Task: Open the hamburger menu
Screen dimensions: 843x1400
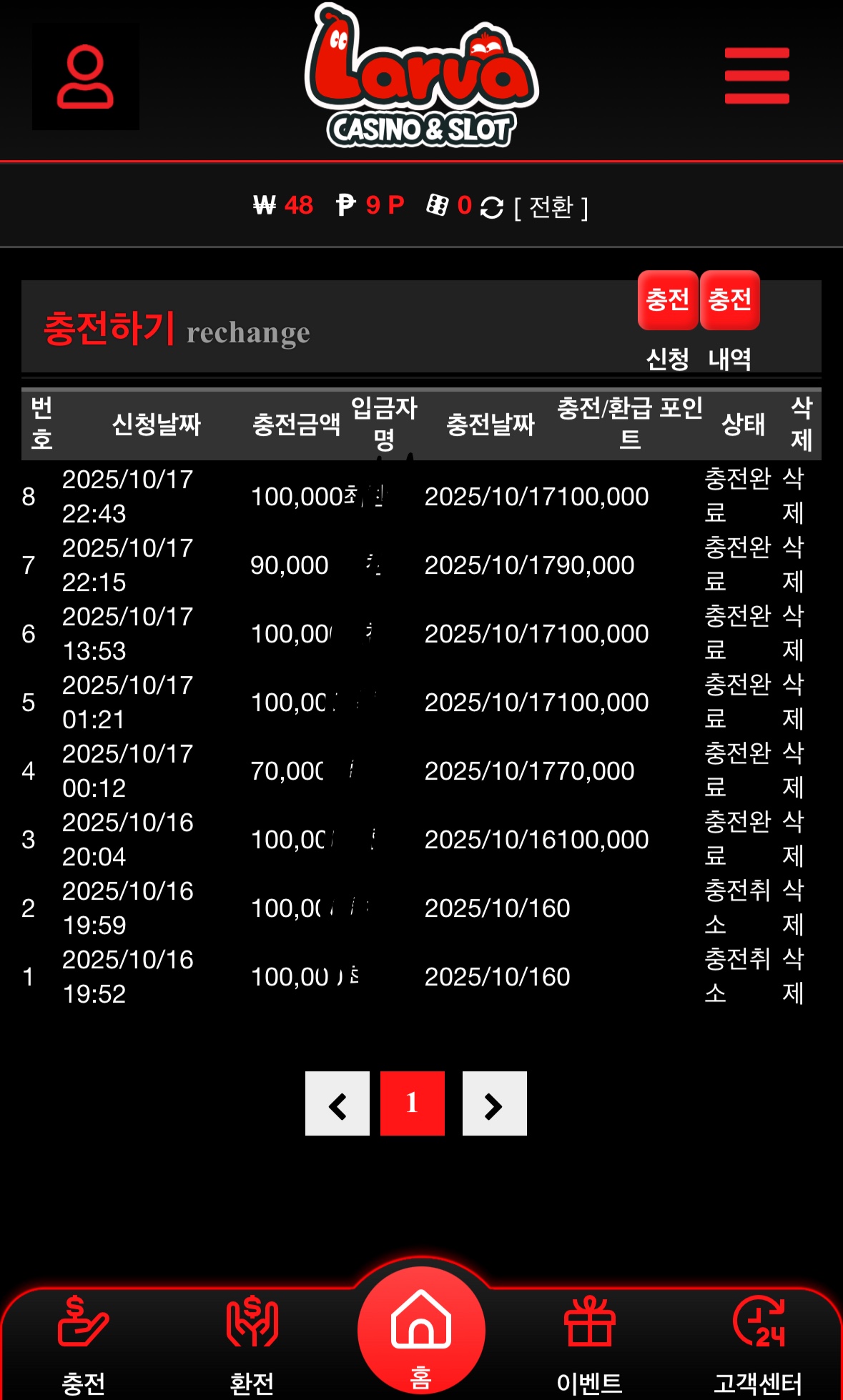Action: point(756,76)
